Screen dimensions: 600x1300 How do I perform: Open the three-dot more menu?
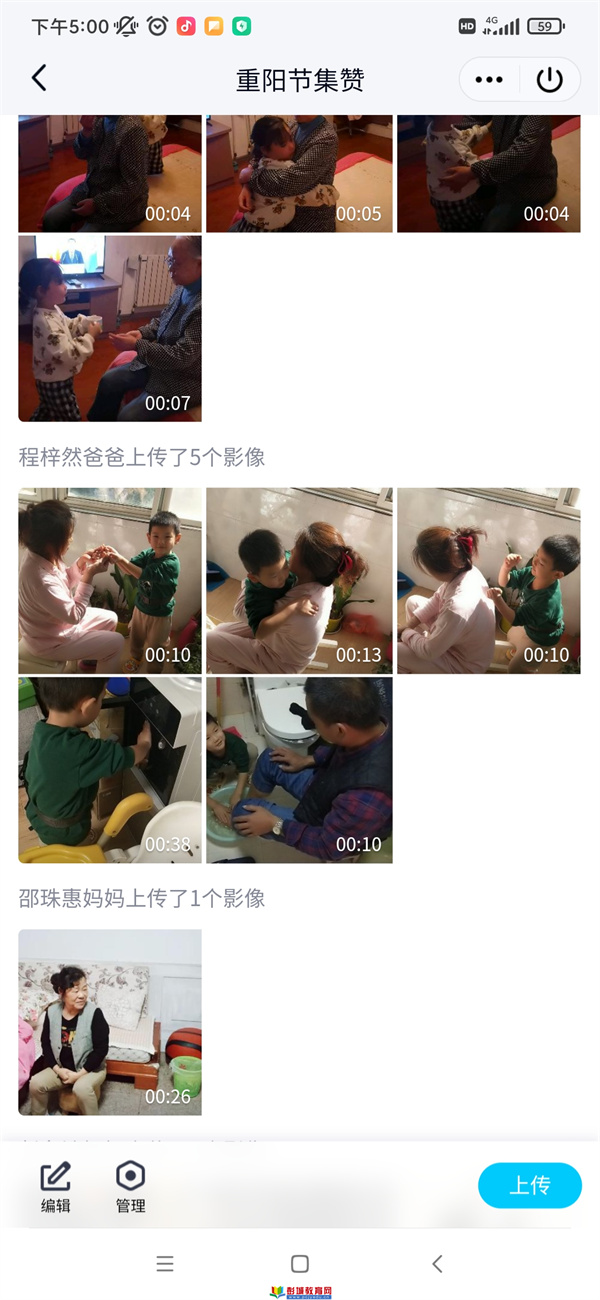(x=488, y=80)
